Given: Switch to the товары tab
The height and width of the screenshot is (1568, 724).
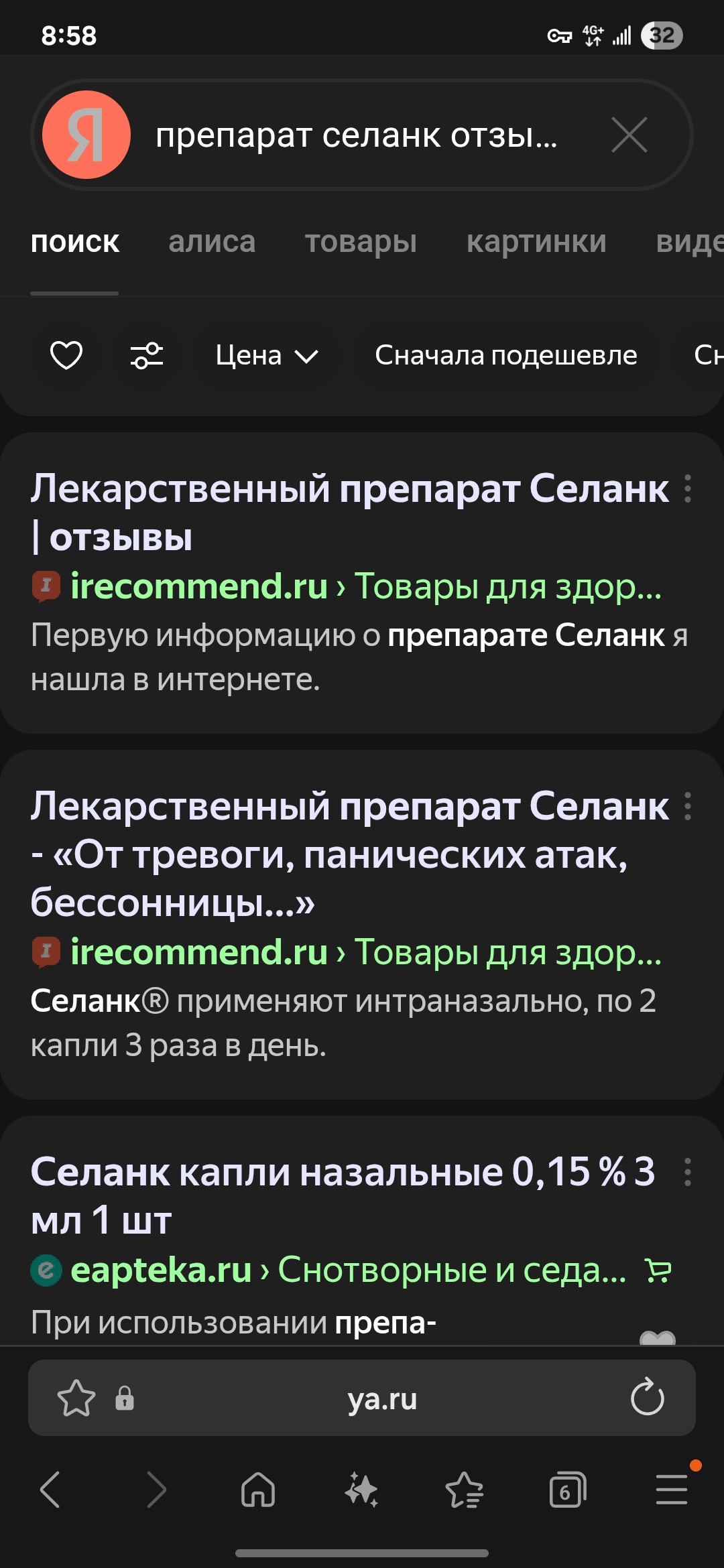Looking at the screenshot, I should 361,242.
